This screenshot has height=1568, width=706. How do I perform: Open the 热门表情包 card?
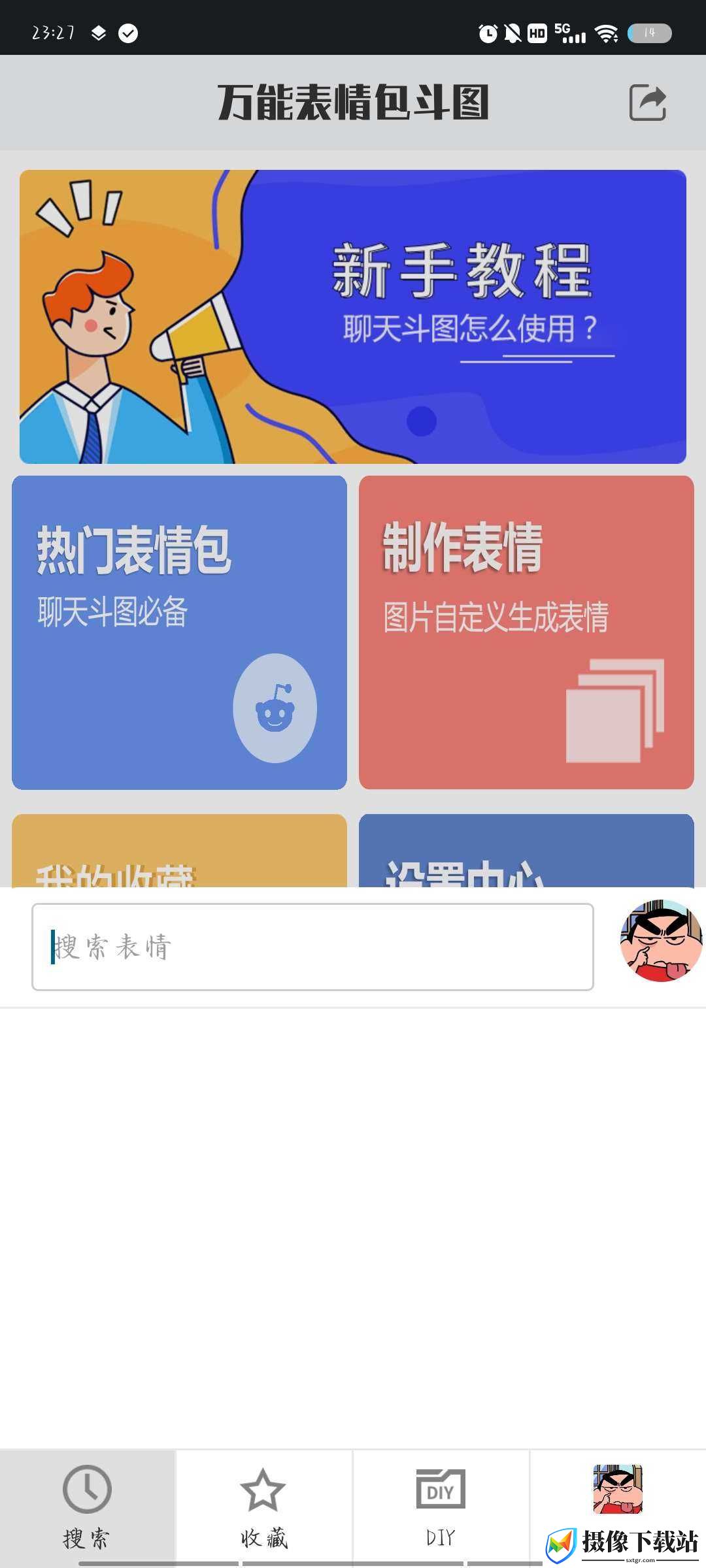[x=179, y=632]
